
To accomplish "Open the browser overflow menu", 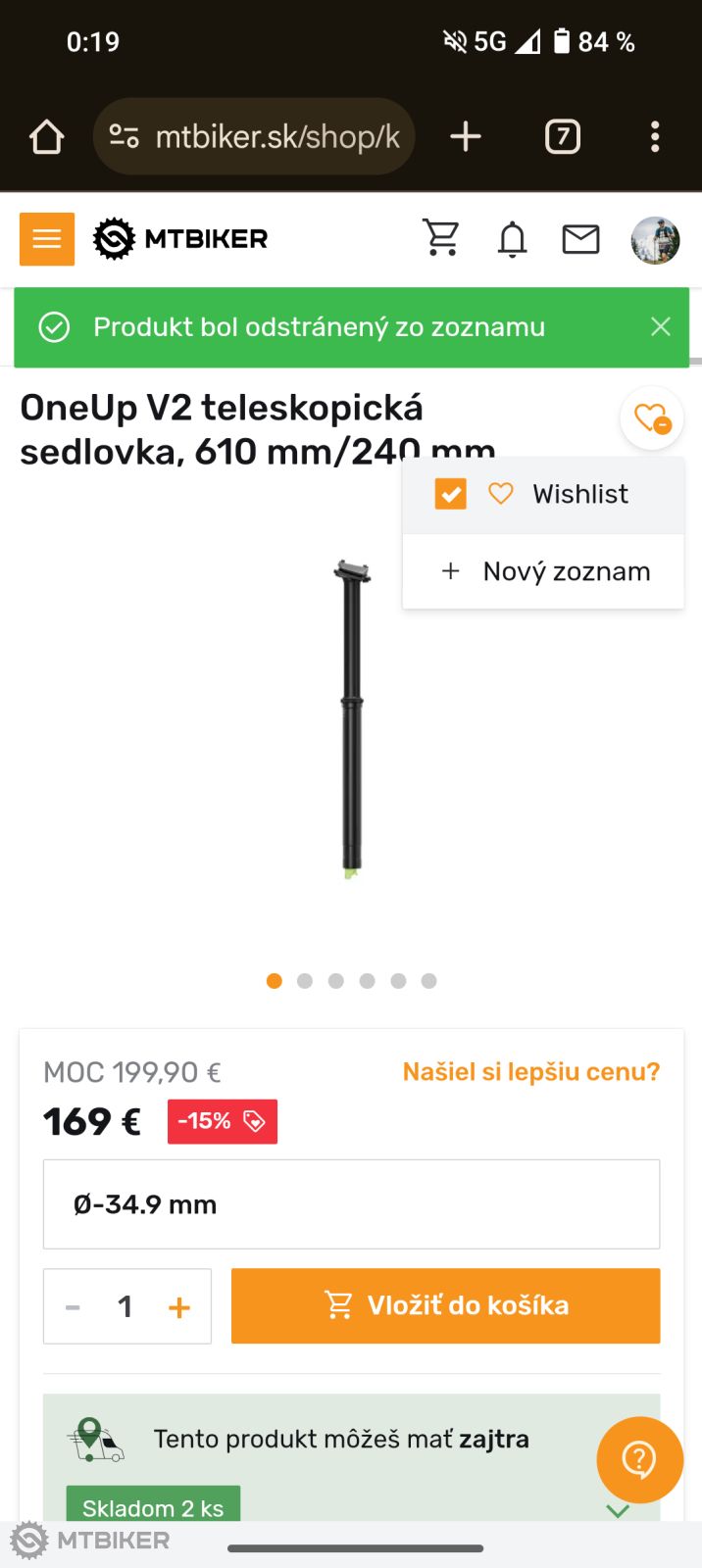I will tap(655, 137).
